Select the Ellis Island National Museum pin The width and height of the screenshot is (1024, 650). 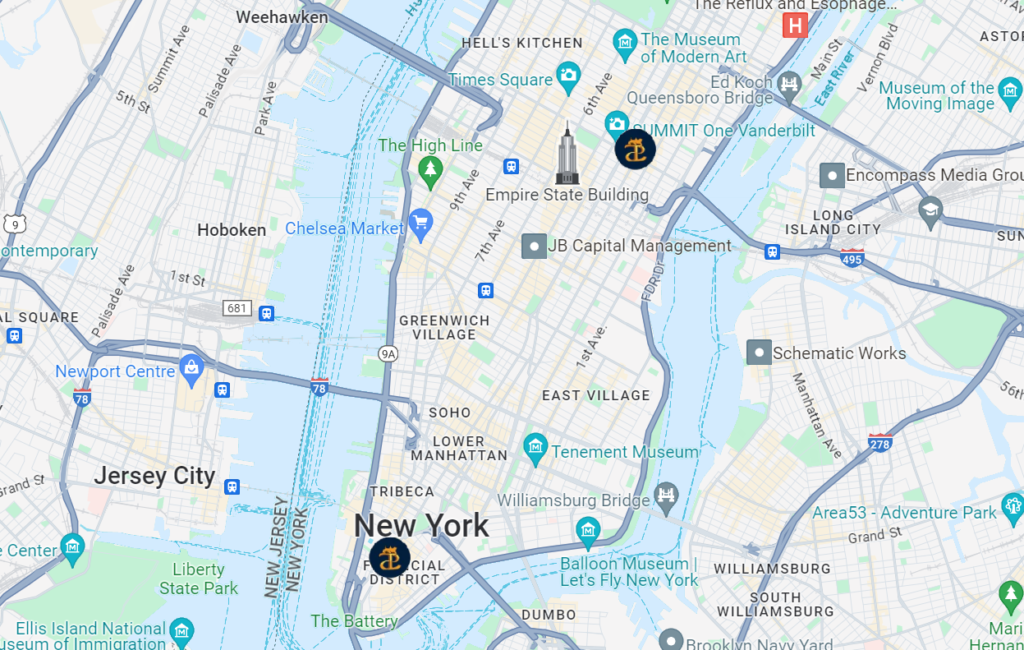tap(181, 631)
